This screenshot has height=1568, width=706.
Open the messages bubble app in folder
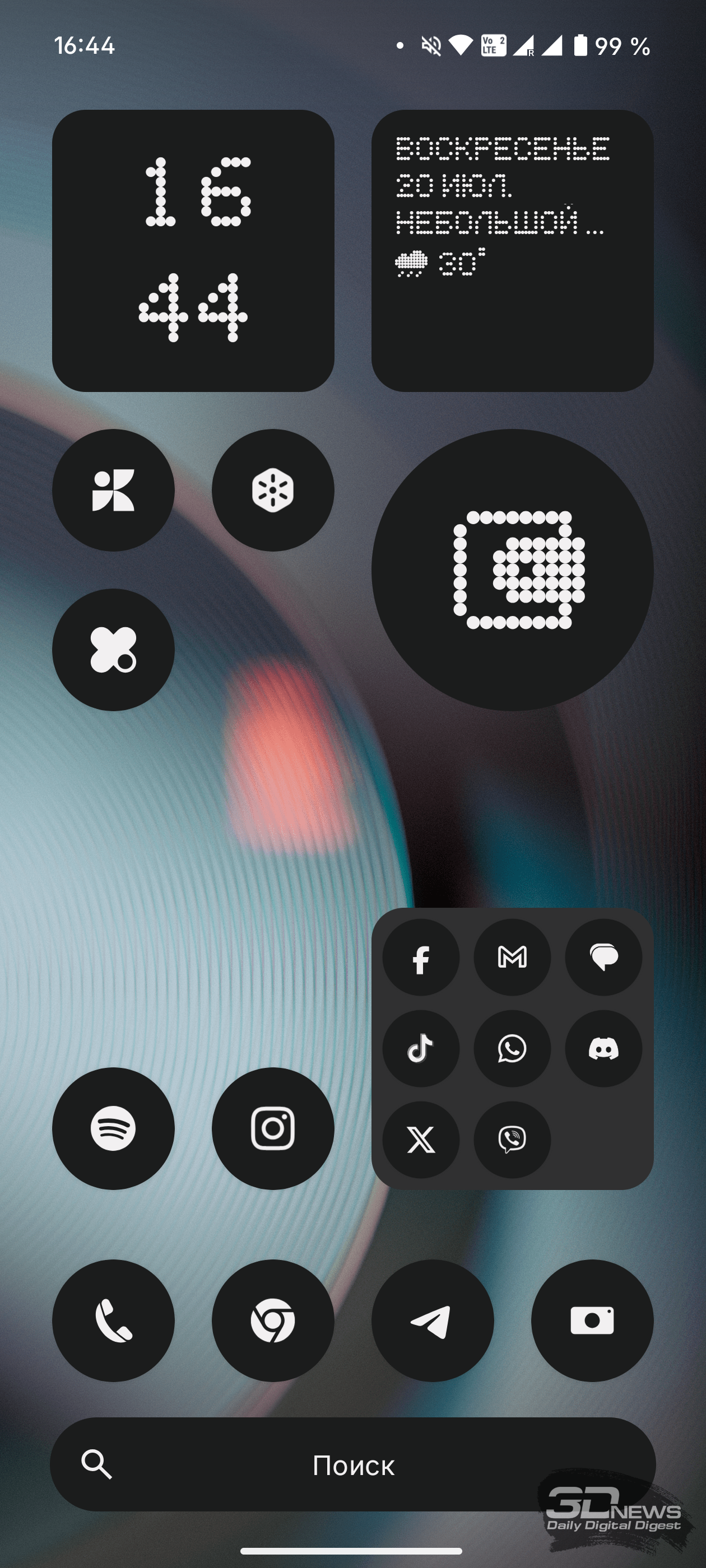tap(603, 957)
